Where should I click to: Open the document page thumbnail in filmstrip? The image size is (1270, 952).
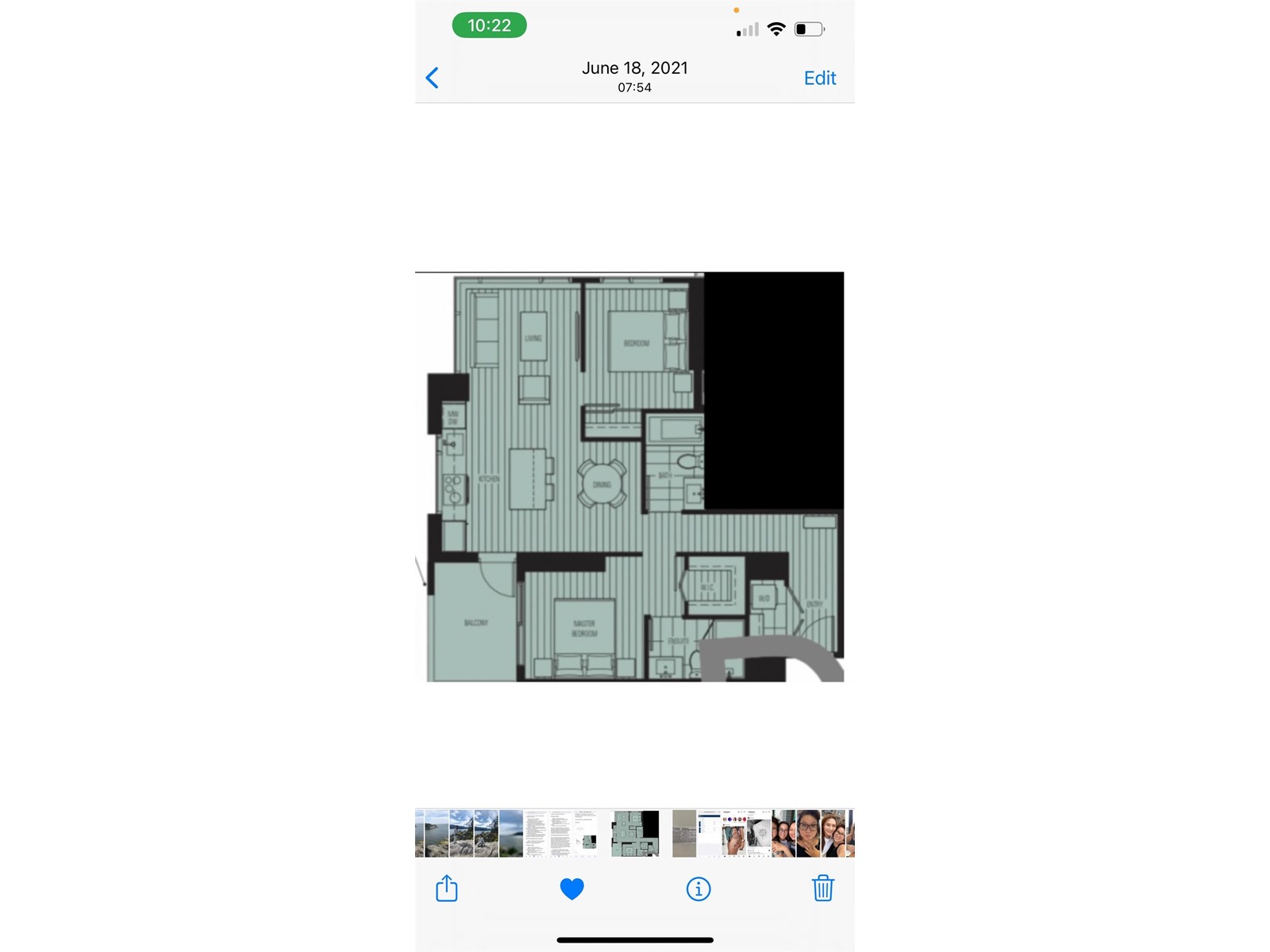pos(536,833)
